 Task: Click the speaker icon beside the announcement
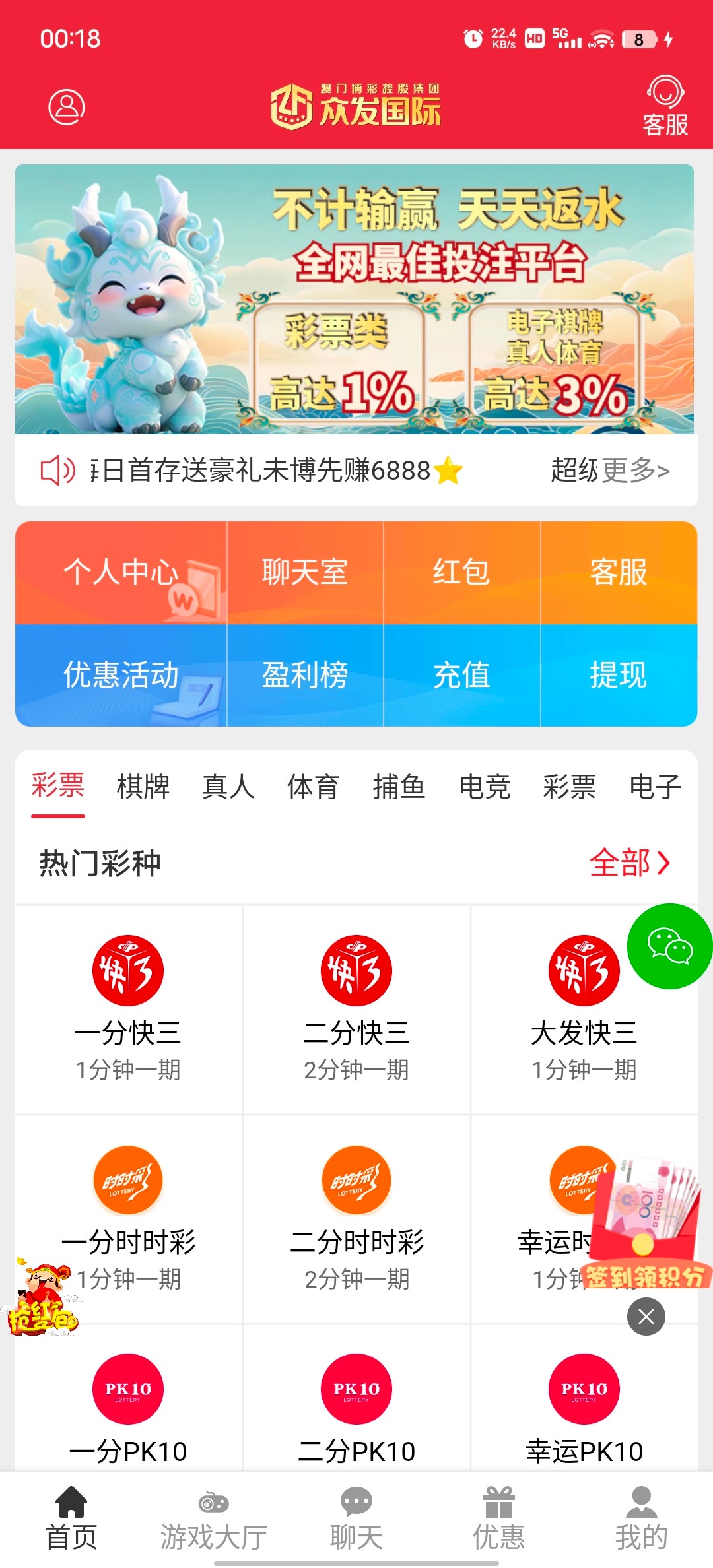57,470
